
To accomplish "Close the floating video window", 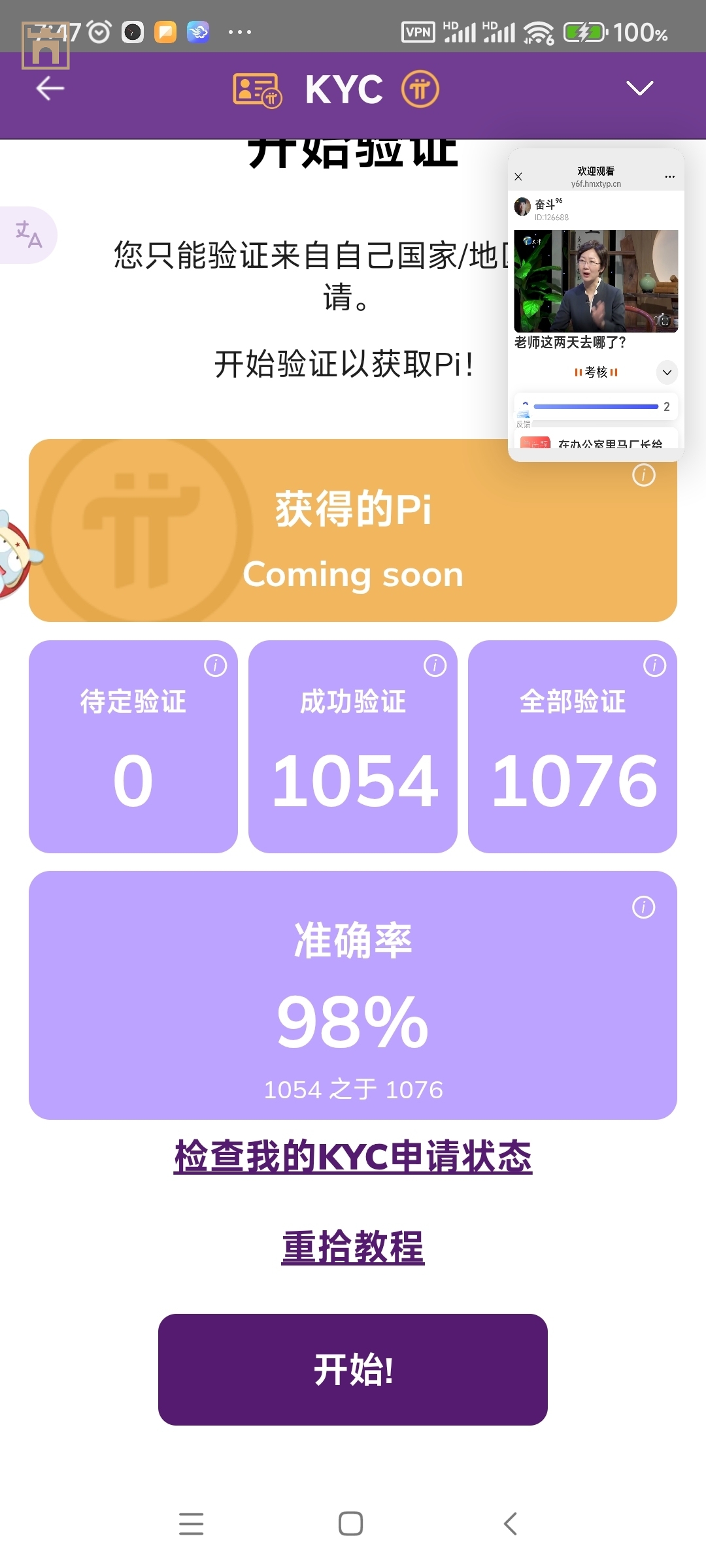I will point(518,176).
